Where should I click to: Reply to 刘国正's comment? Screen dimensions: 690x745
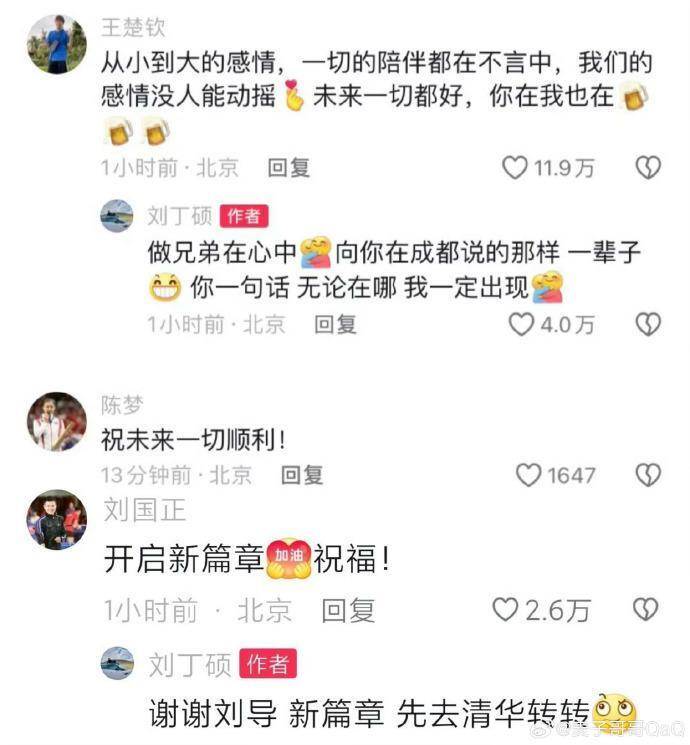click(348, 609)
